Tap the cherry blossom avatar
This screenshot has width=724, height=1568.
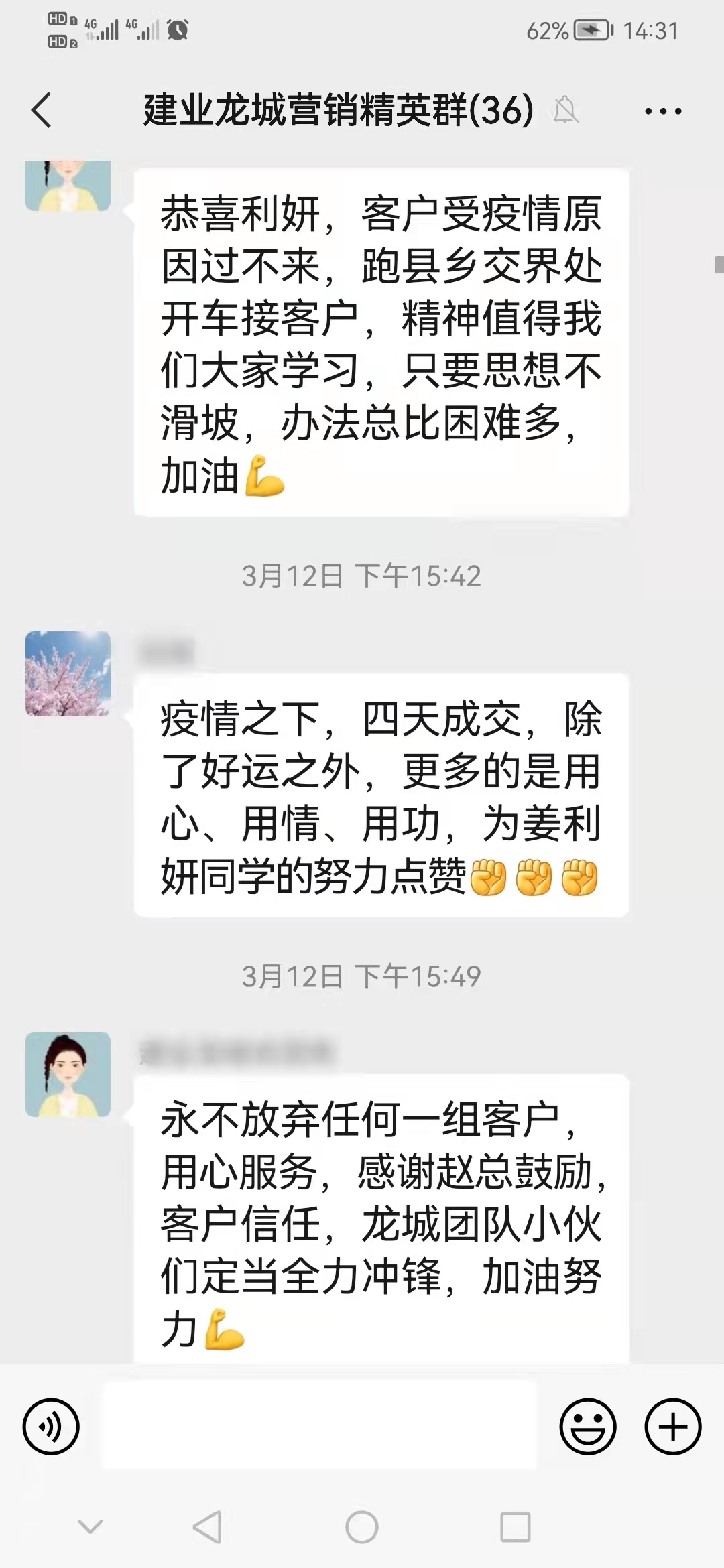pyautogui.click(x=68, y=673)
